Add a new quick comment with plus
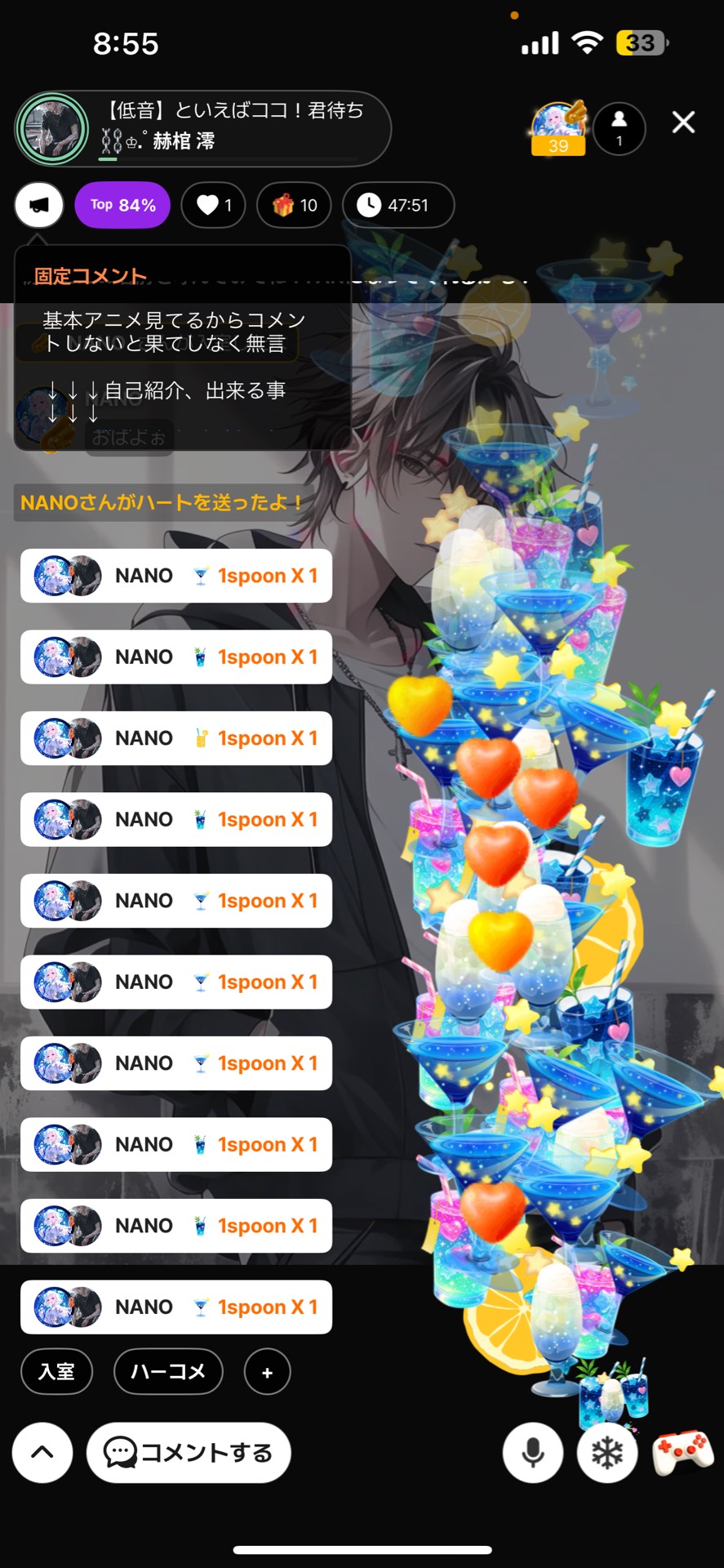Screen dimensions: 724x1568 coord(267,1372)
